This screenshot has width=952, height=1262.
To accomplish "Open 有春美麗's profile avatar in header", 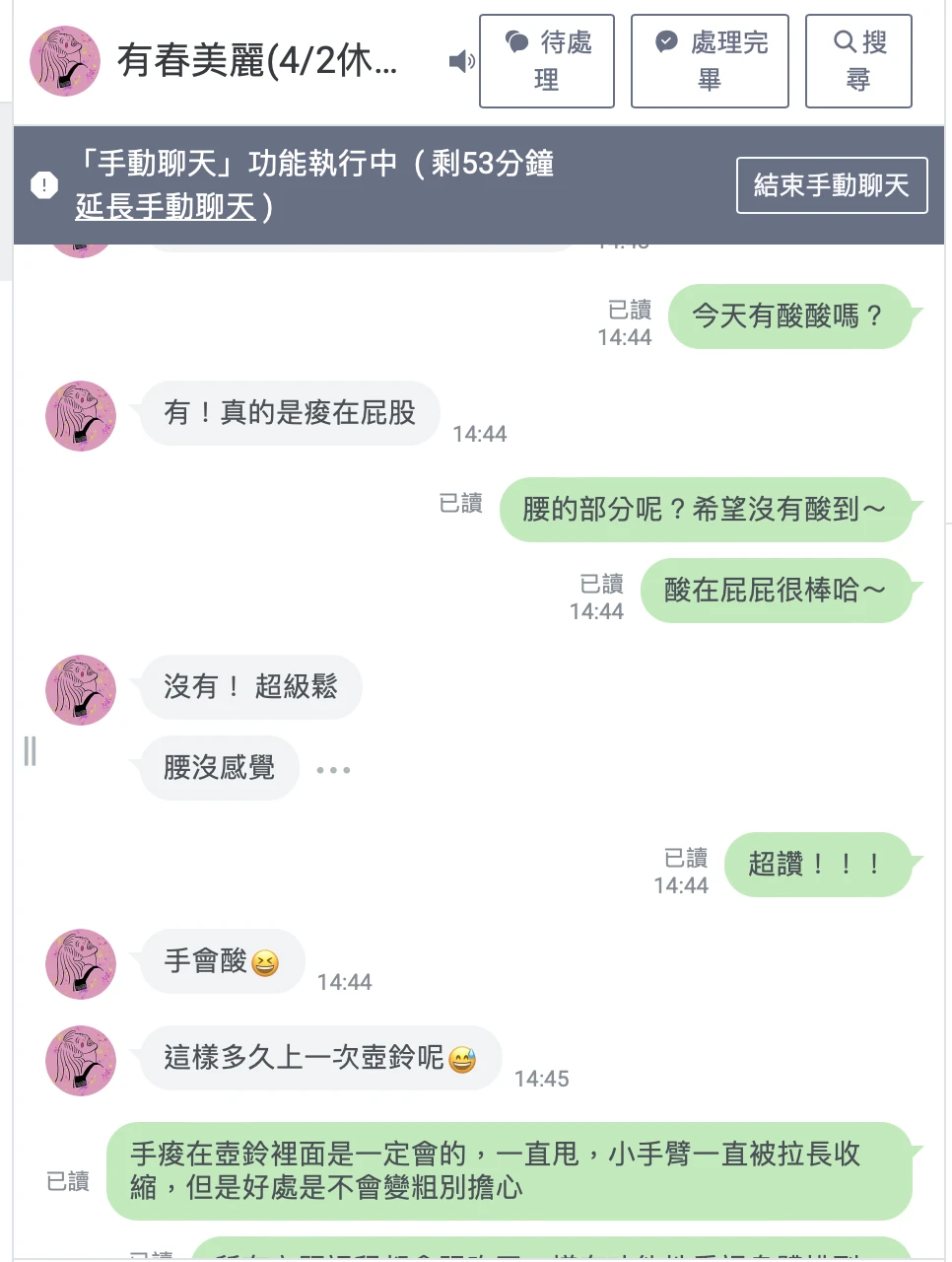I will [x=65, y=61].
